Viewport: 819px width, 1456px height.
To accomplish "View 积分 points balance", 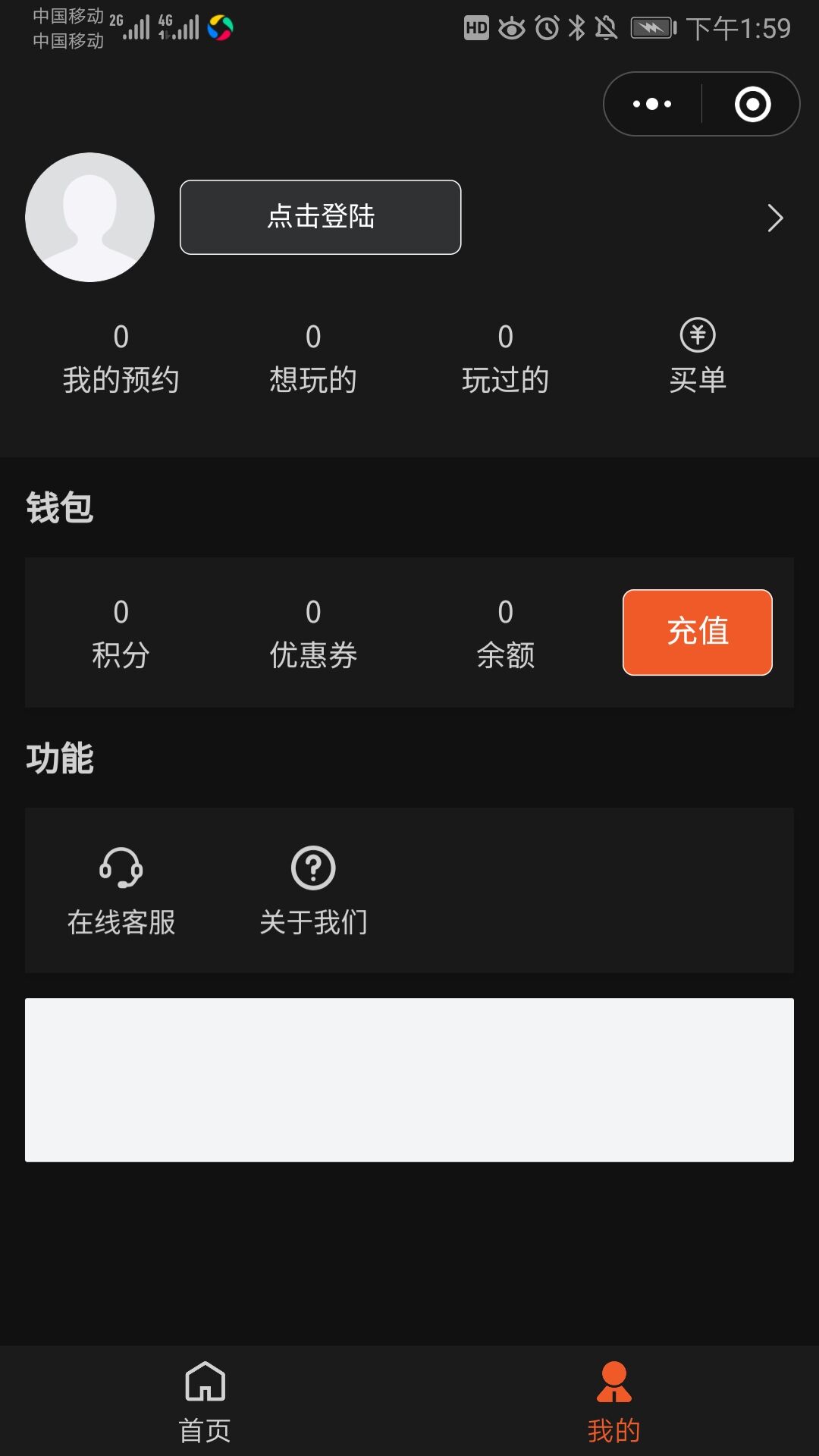I will tap(121, 634).
